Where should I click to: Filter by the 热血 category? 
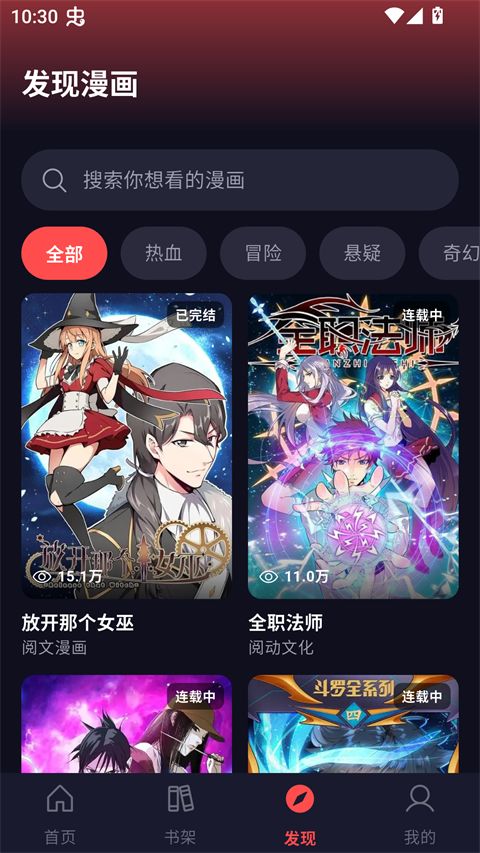pos(163,254)
